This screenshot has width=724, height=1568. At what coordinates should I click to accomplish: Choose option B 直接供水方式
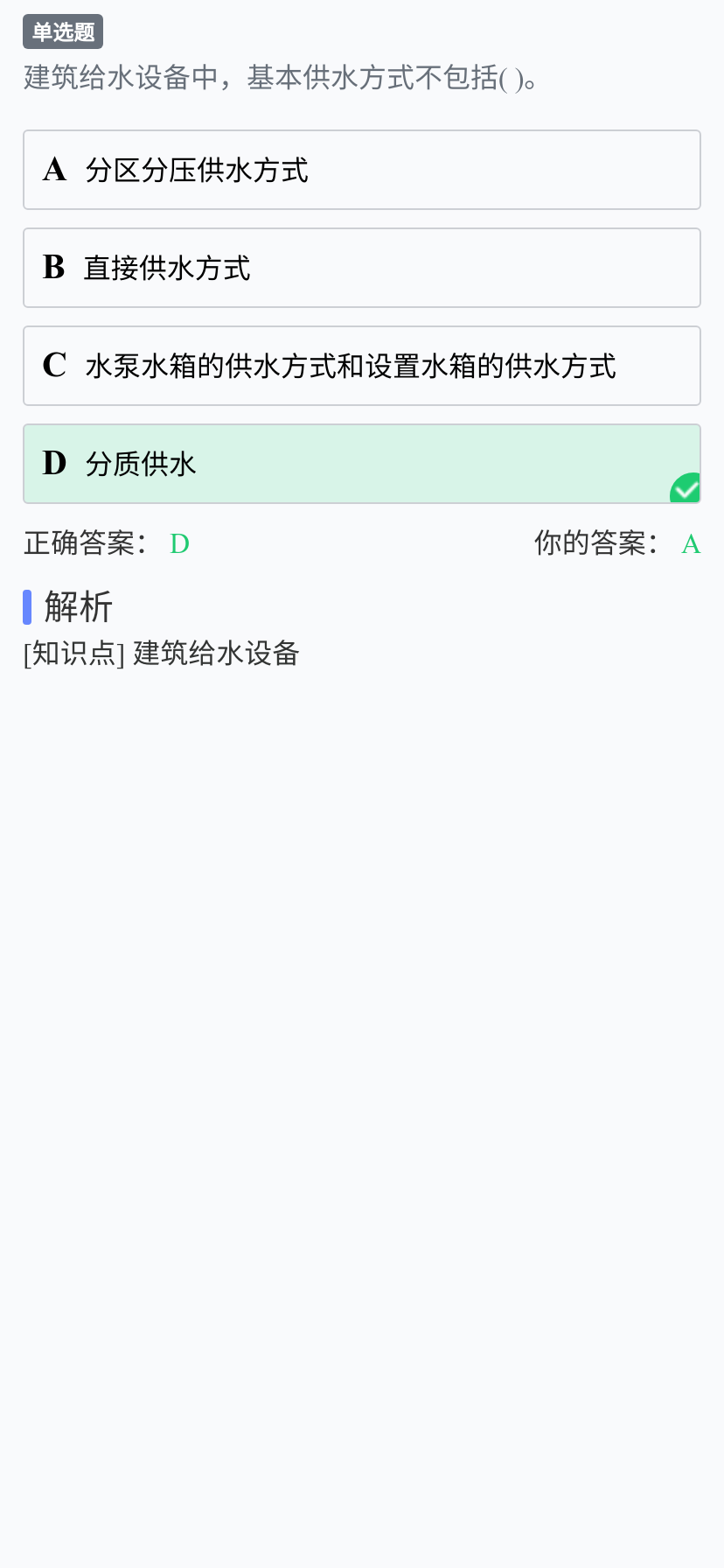pyautogui.click(x=362, y=268)
